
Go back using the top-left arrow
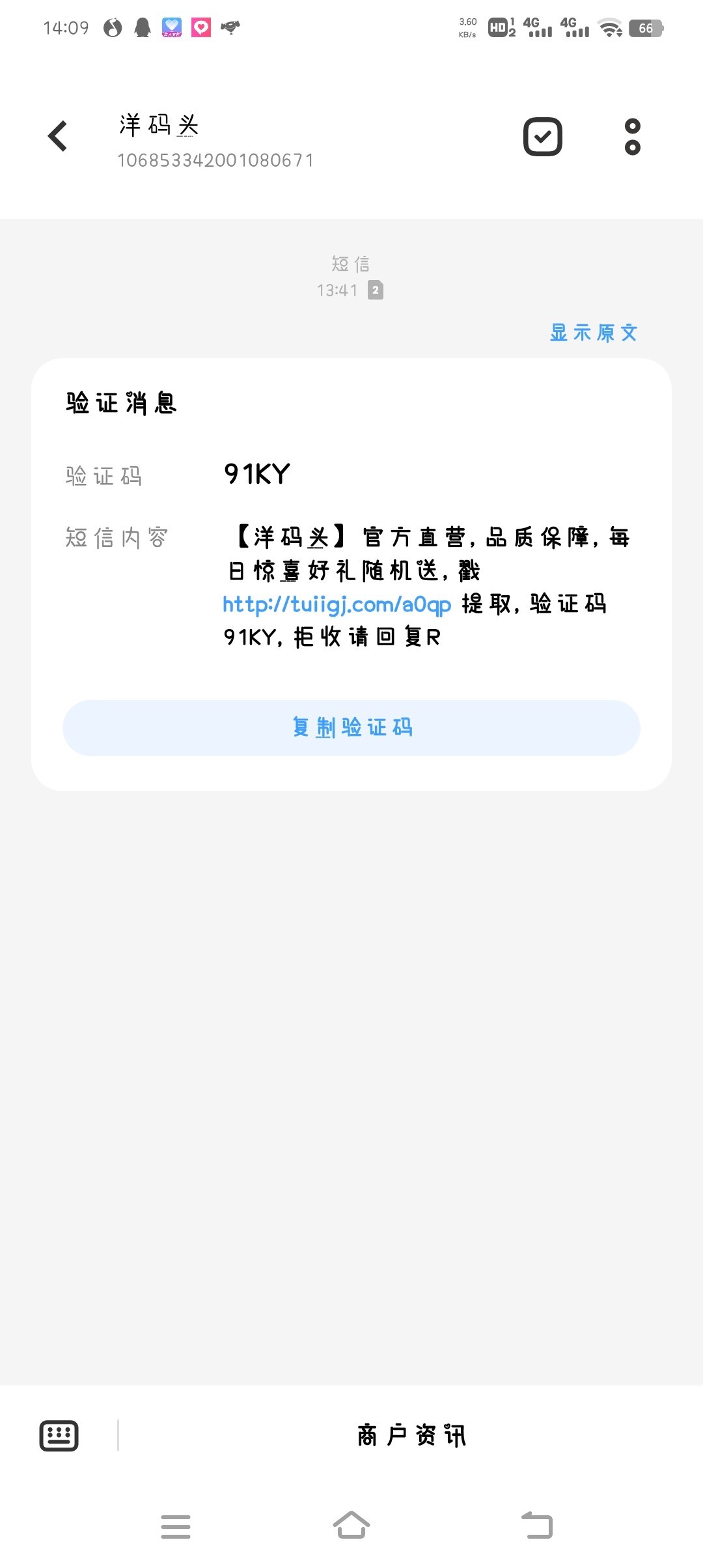(58, 136)
